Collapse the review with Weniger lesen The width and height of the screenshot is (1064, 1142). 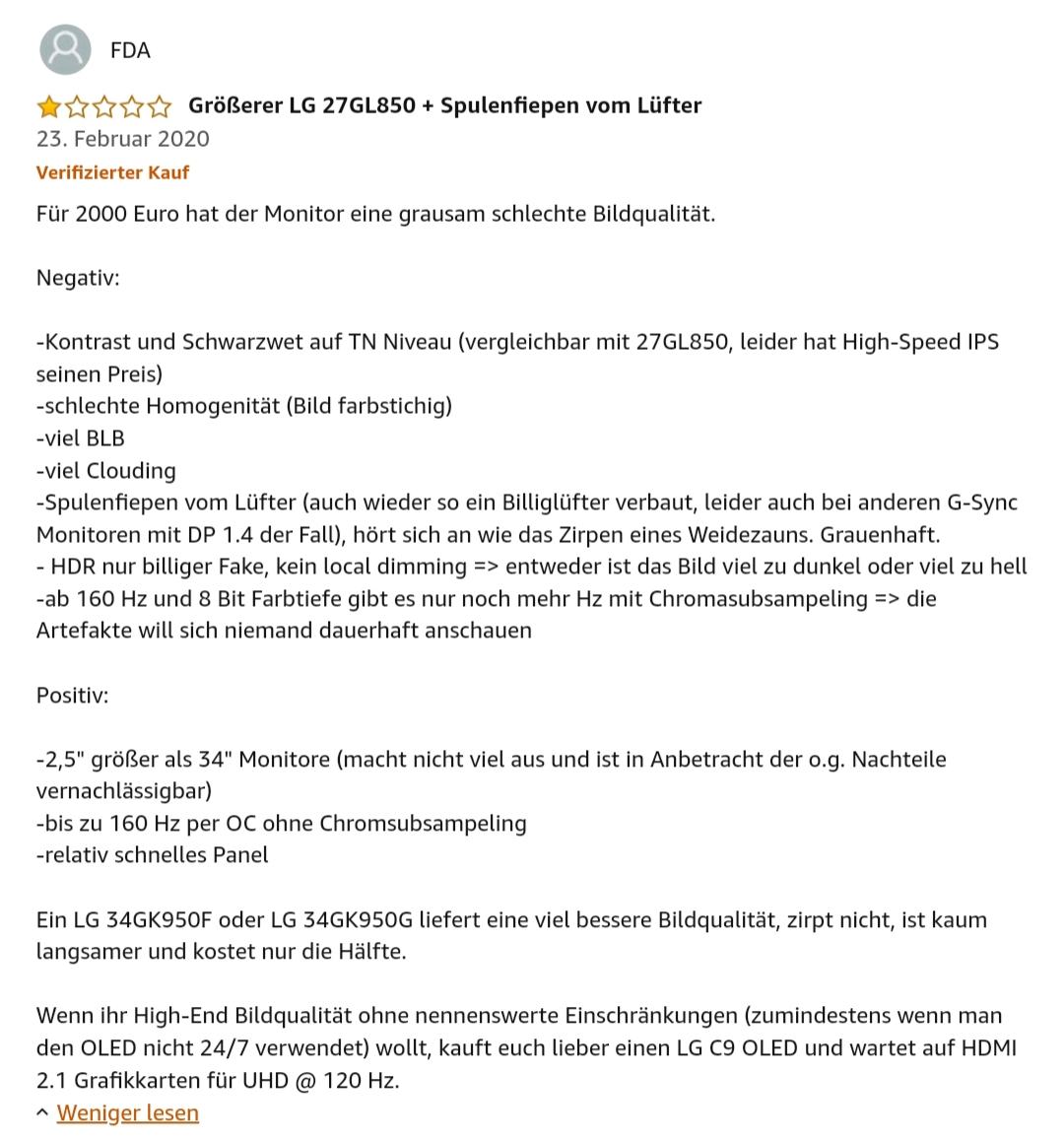coord(127,1112)
